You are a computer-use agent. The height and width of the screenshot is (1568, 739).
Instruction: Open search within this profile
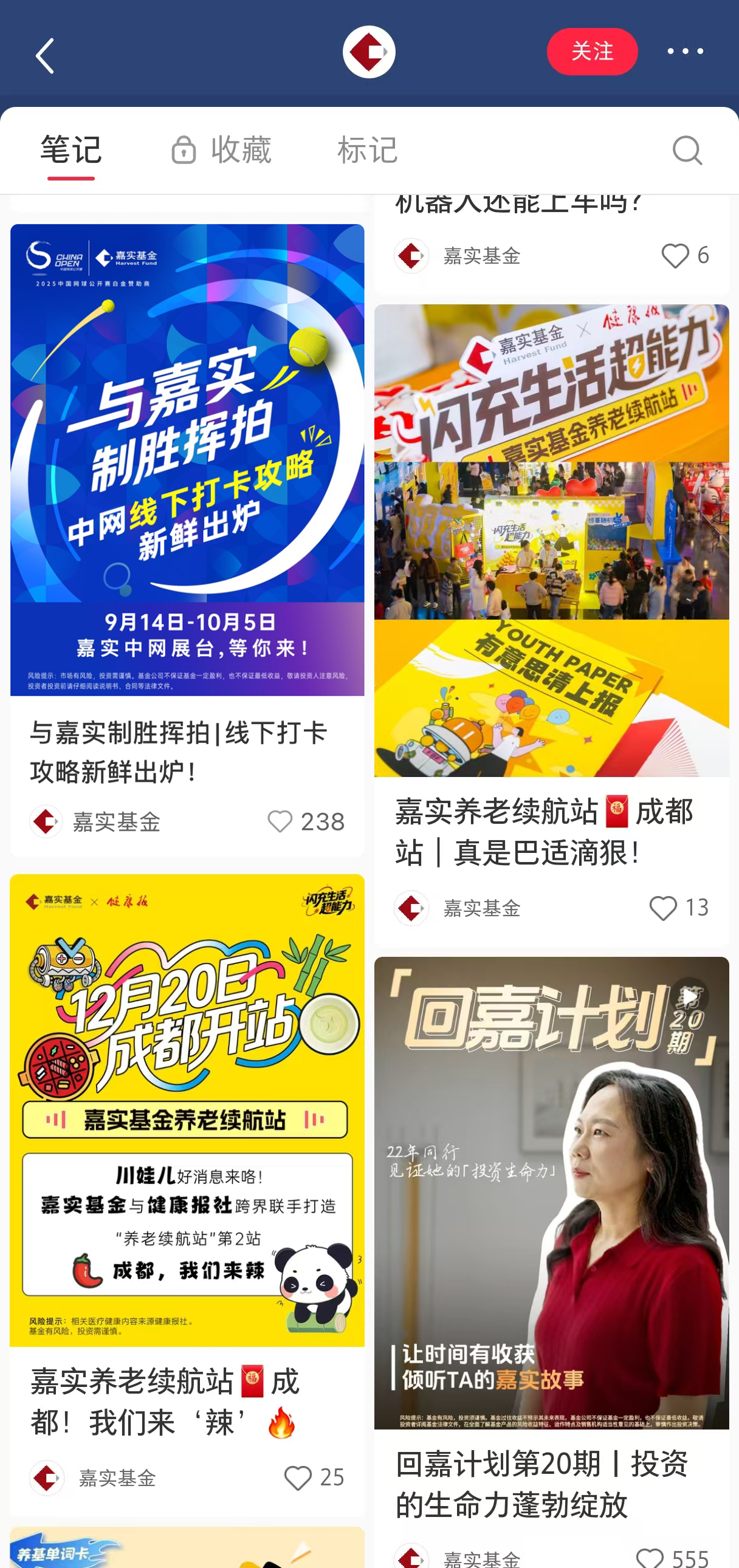click(687, 149)
